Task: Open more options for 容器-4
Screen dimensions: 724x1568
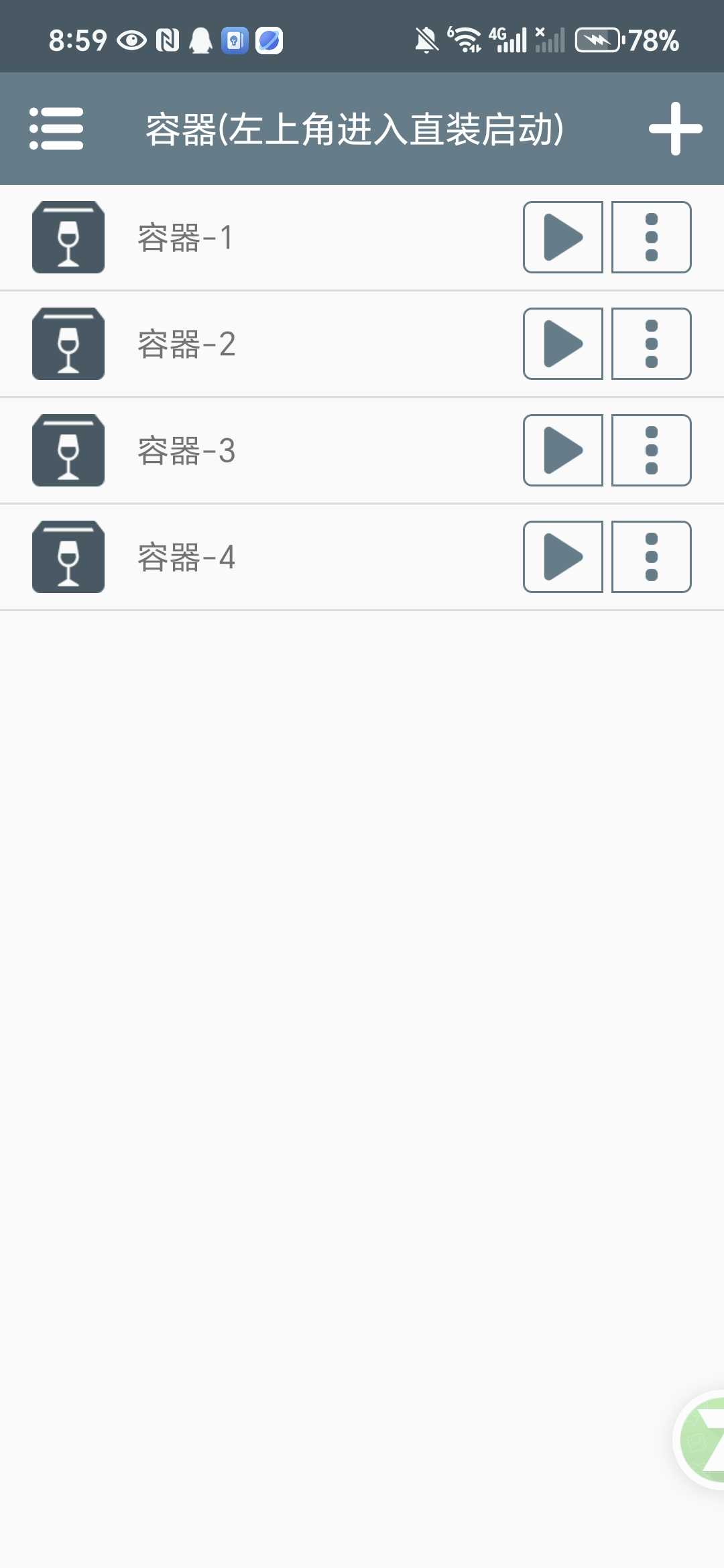Action: [651, 557]
